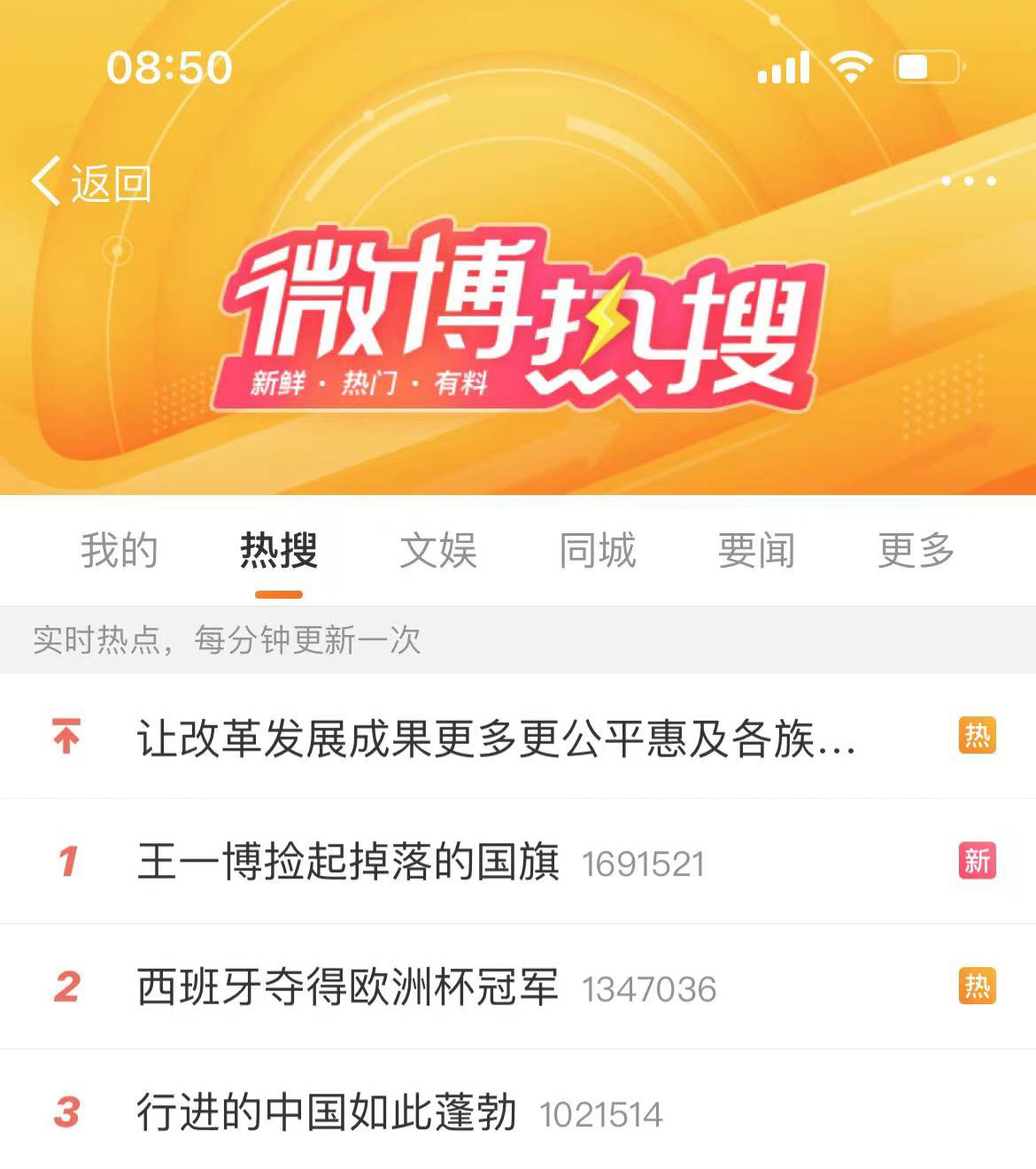Go back using the 返回 button
The image size is (1036, 1169).
click(92, 182)
